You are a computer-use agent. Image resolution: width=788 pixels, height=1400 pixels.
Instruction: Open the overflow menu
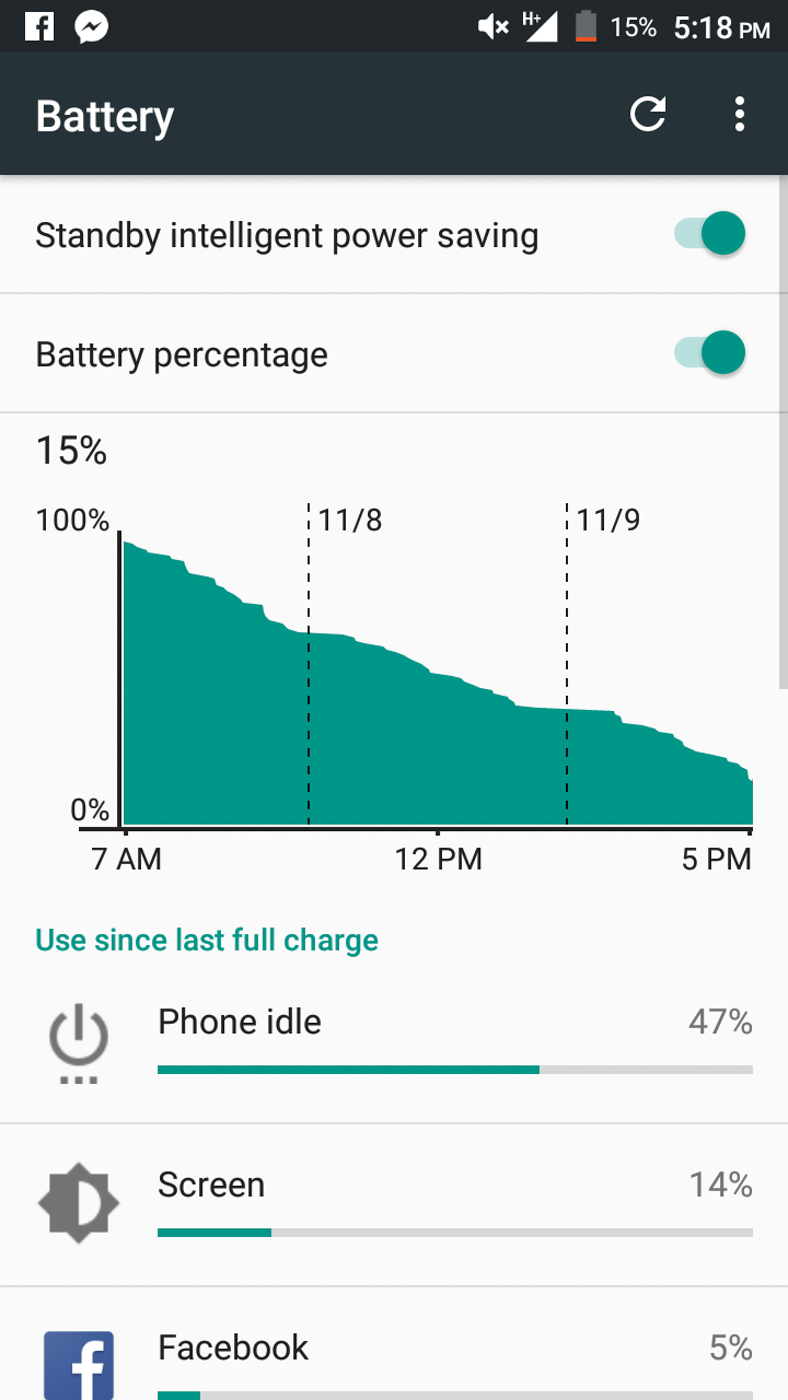[739, 115]
